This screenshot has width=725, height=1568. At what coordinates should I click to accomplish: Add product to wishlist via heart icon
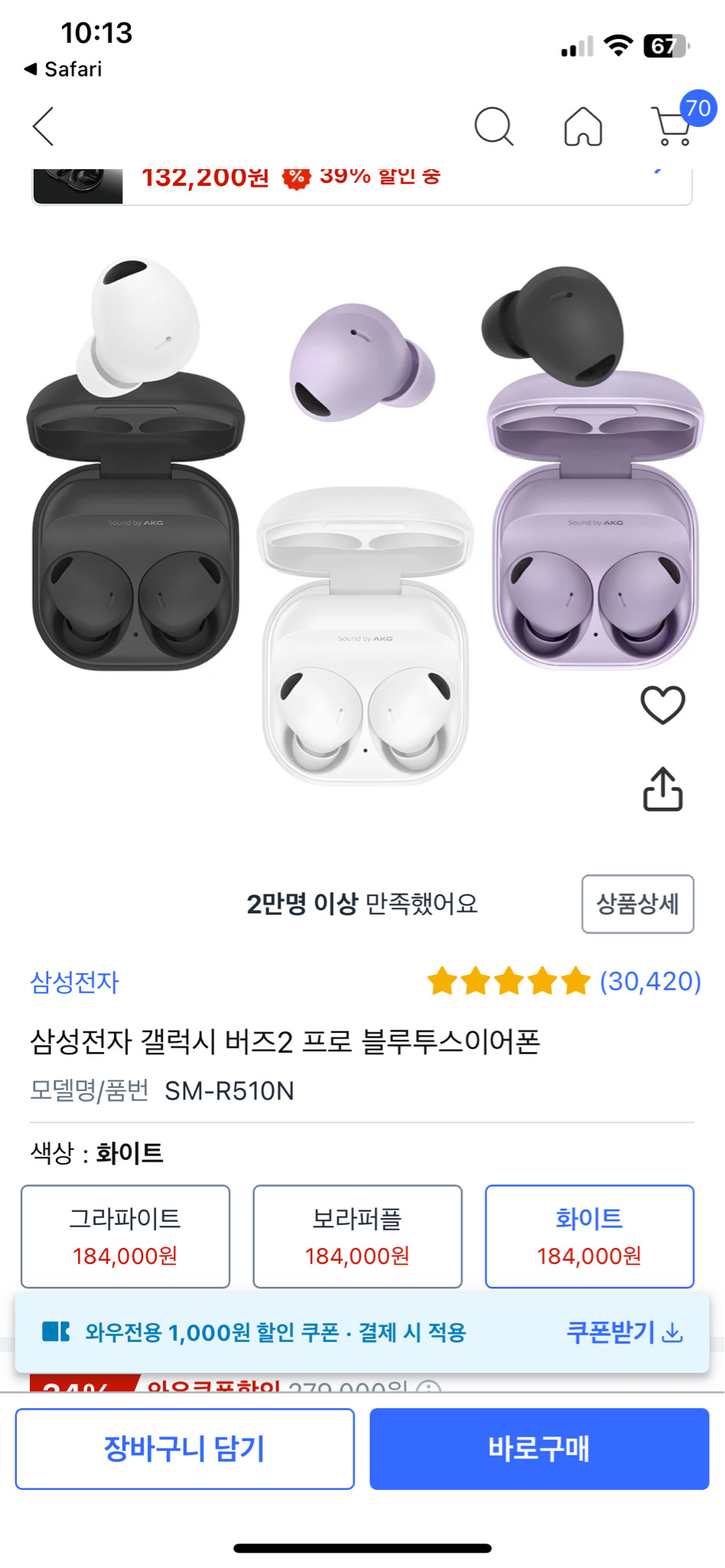(663, 706)
